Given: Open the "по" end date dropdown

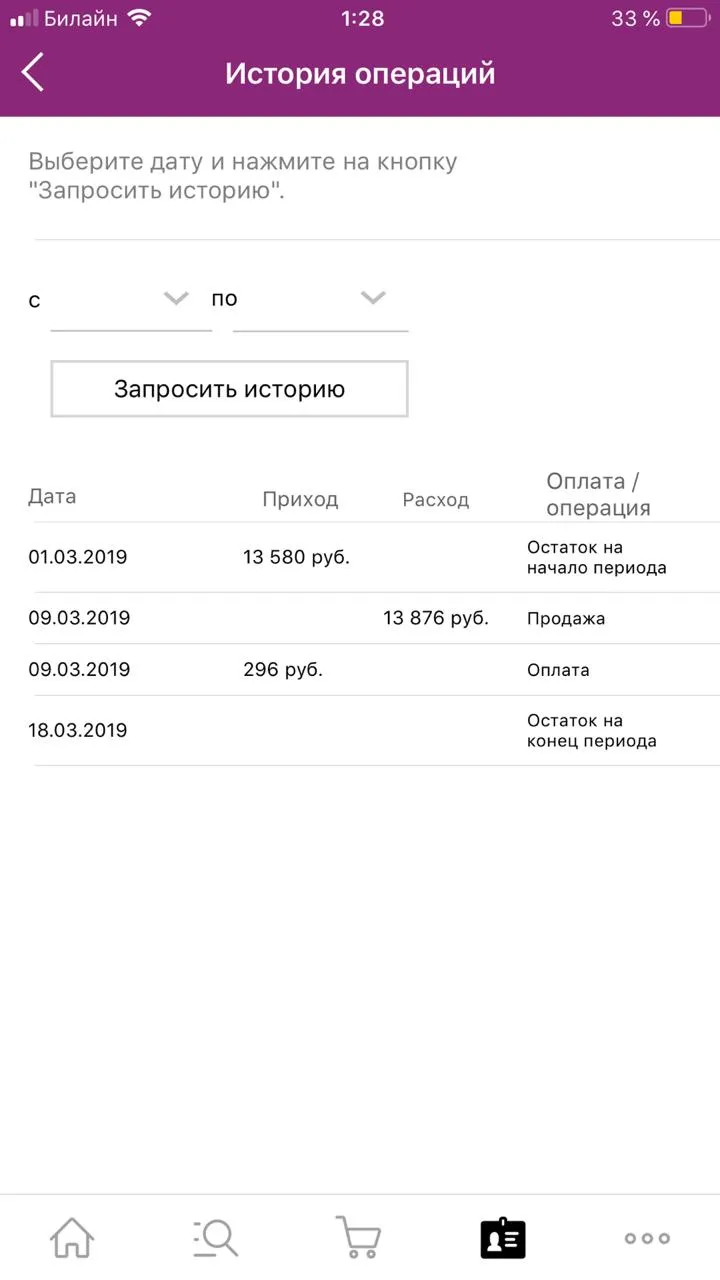Looking at the screenshot, I should pyautogui.click(x=320, y=300).
